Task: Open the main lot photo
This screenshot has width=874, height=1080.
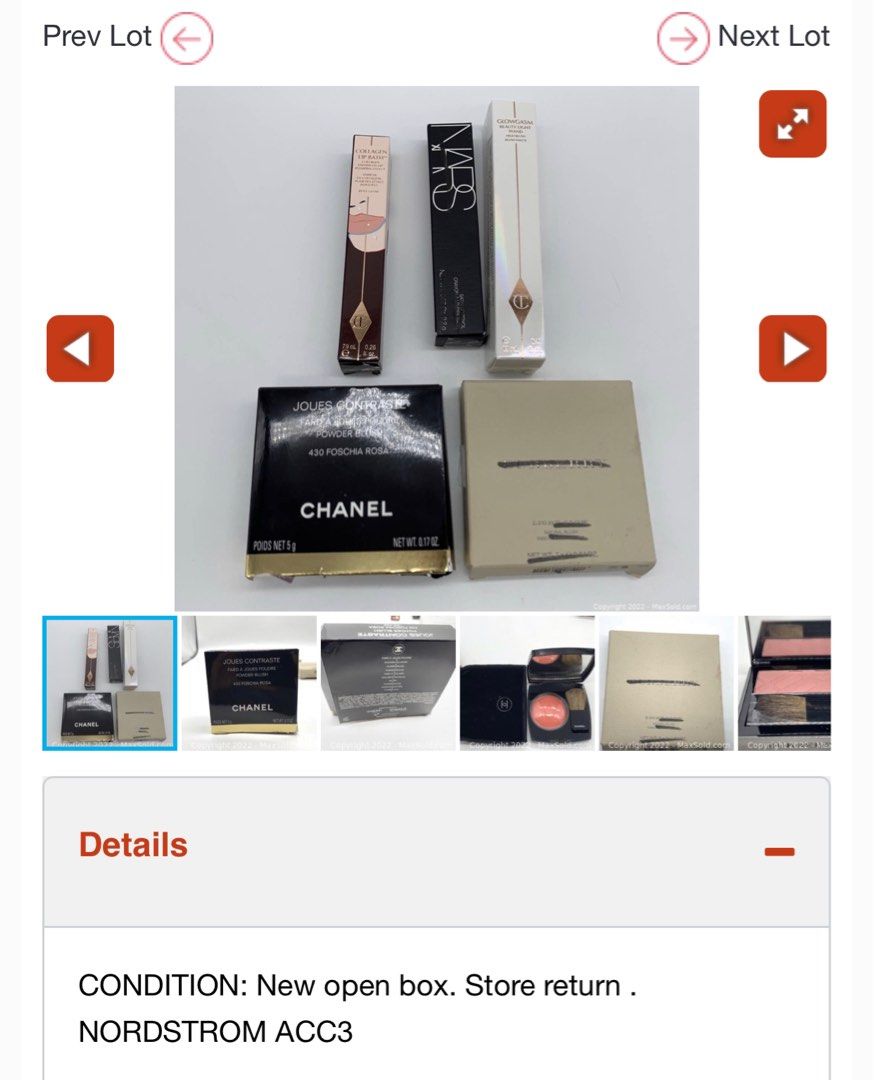Action: [x=436, y=348]
